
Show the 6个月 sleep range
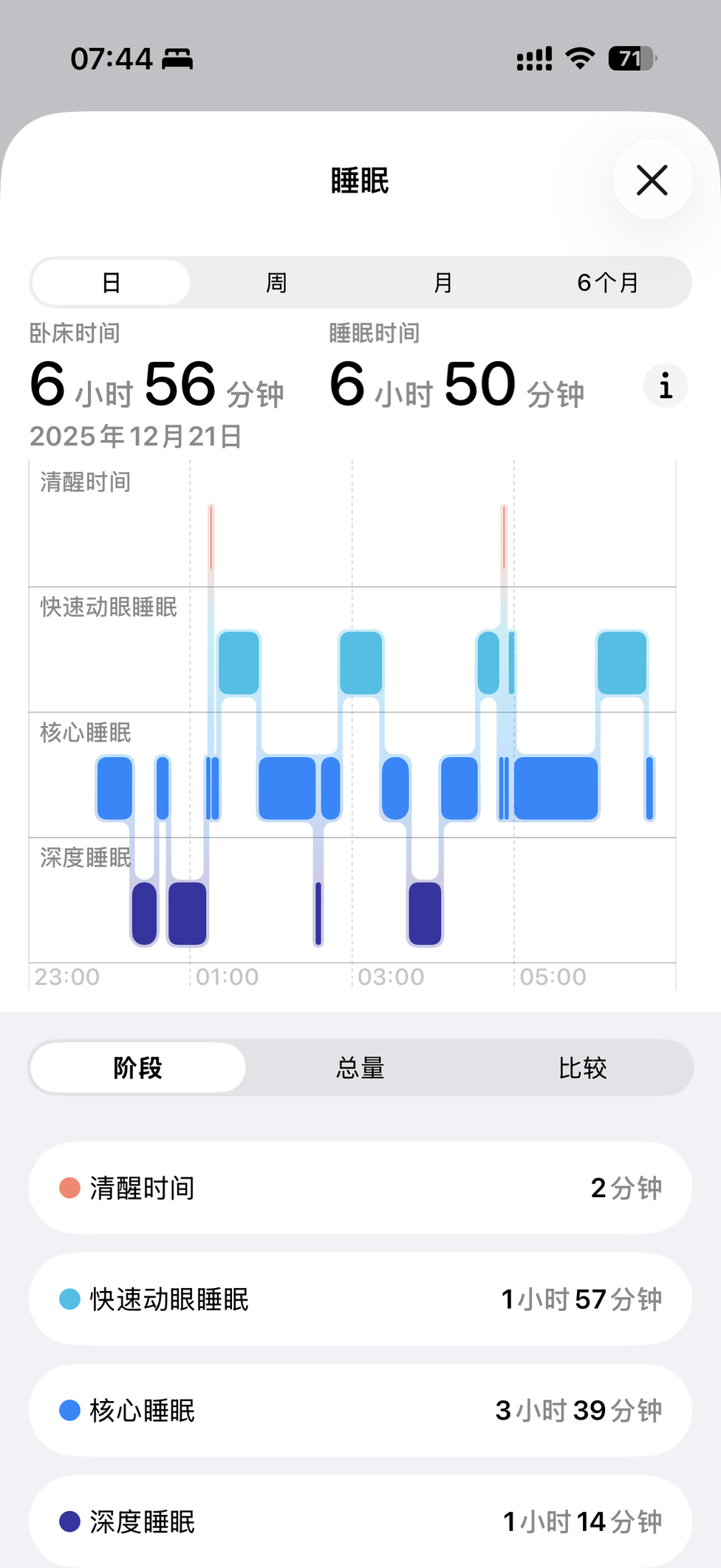tap(607, 283)
